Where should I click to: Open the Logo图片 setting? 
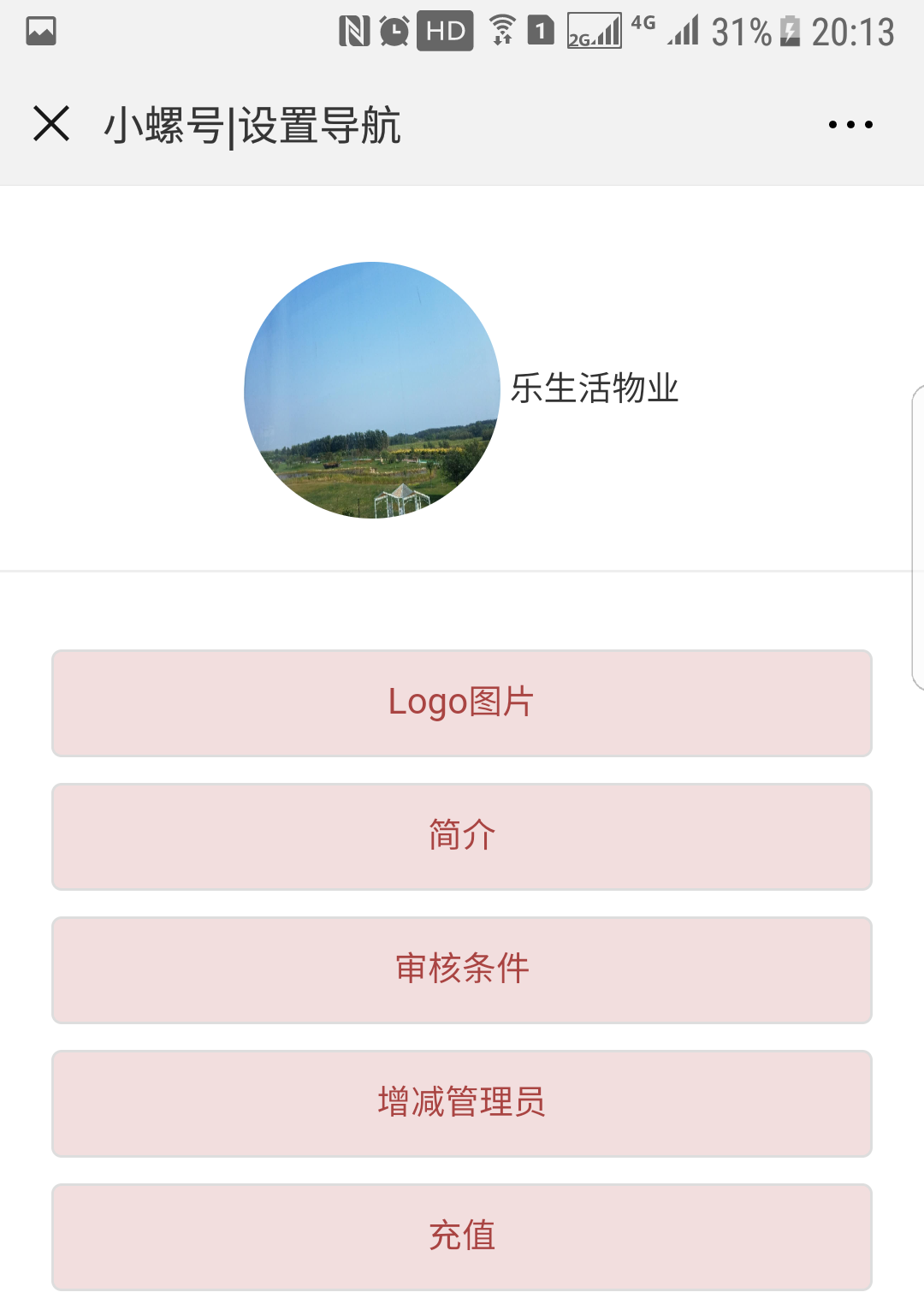coord(462,703)
